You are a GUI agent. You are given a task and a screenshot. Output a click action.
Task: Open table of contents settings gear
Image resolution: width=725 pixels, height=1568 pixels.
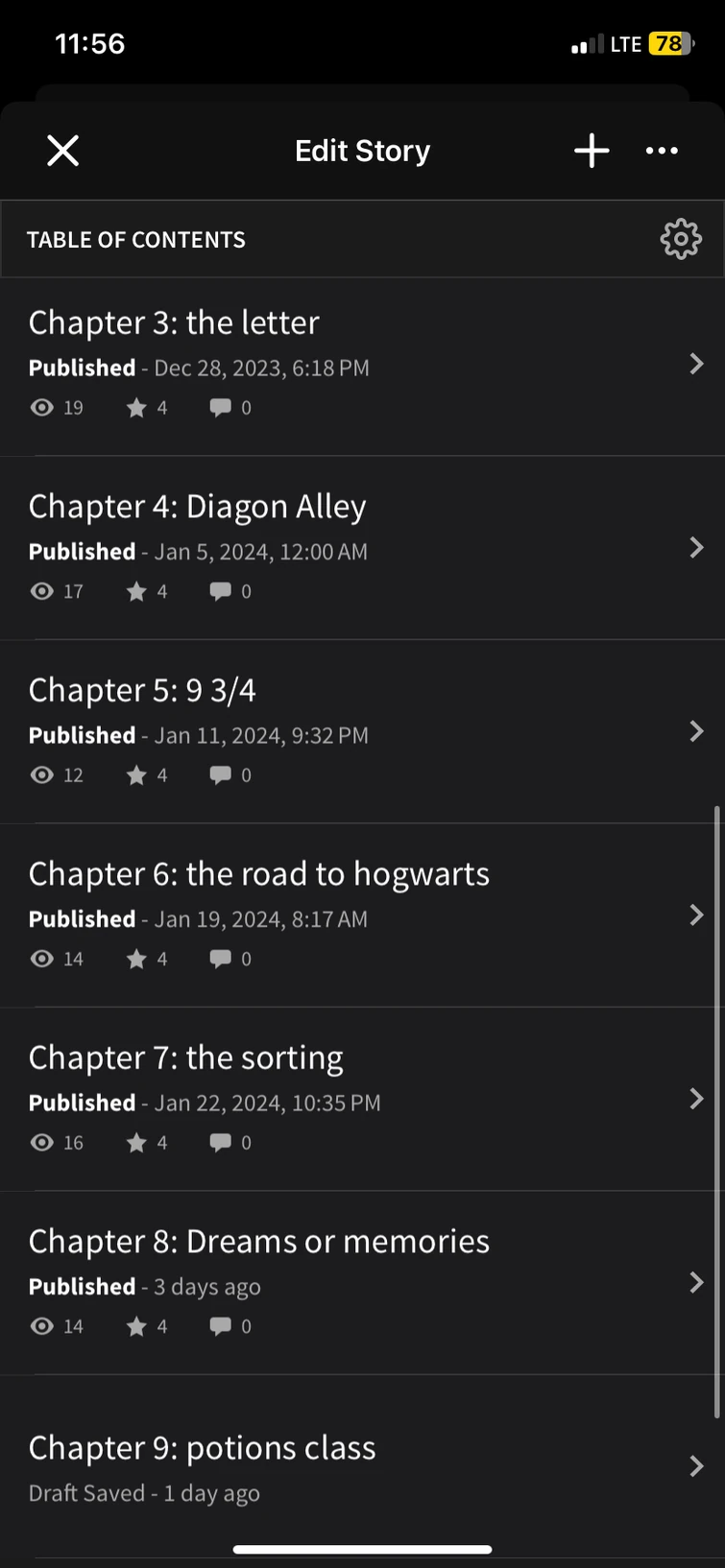(681, 239)
